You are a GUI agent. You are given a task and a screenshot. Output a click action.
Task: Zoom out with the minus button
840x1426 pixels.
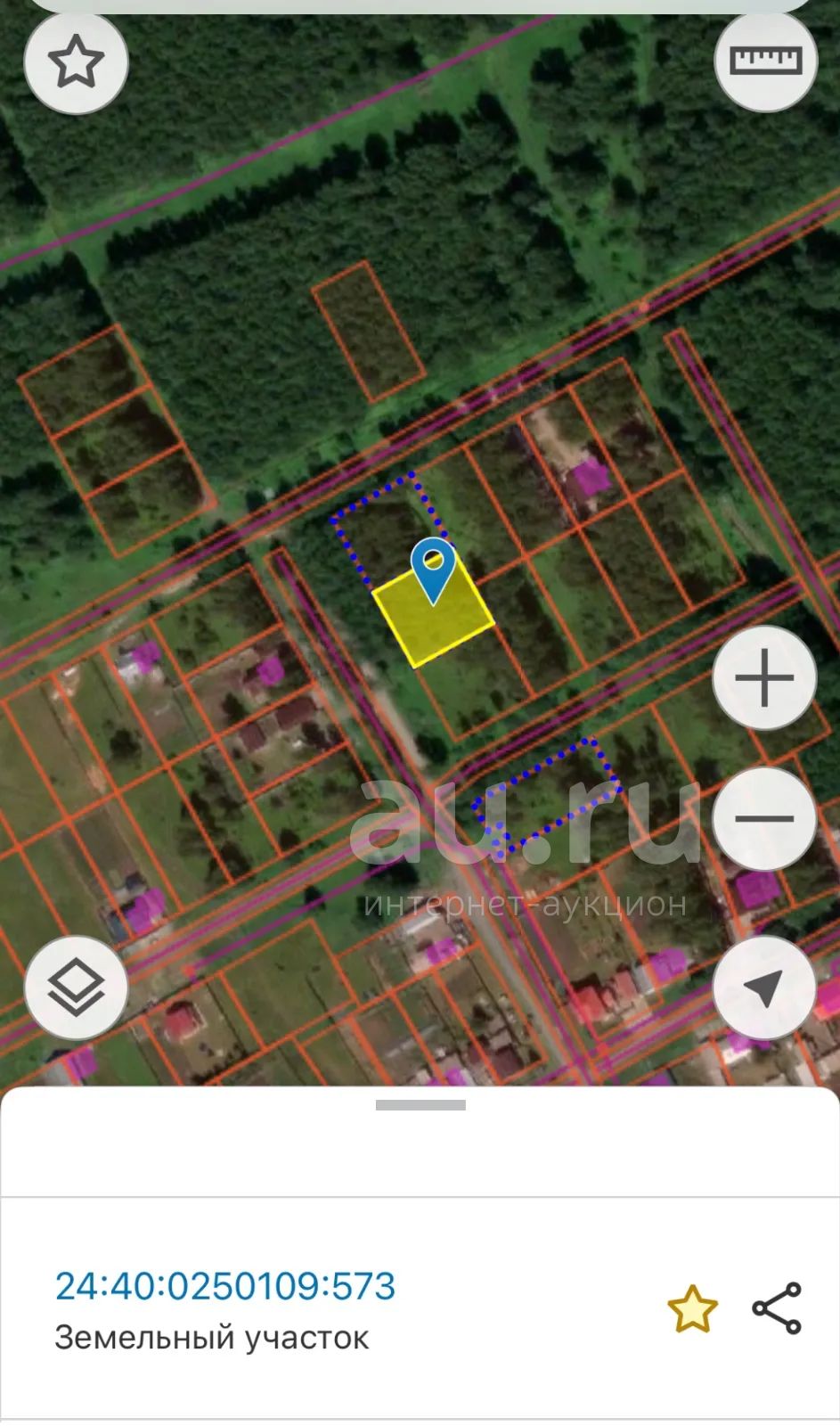point(764,819)
